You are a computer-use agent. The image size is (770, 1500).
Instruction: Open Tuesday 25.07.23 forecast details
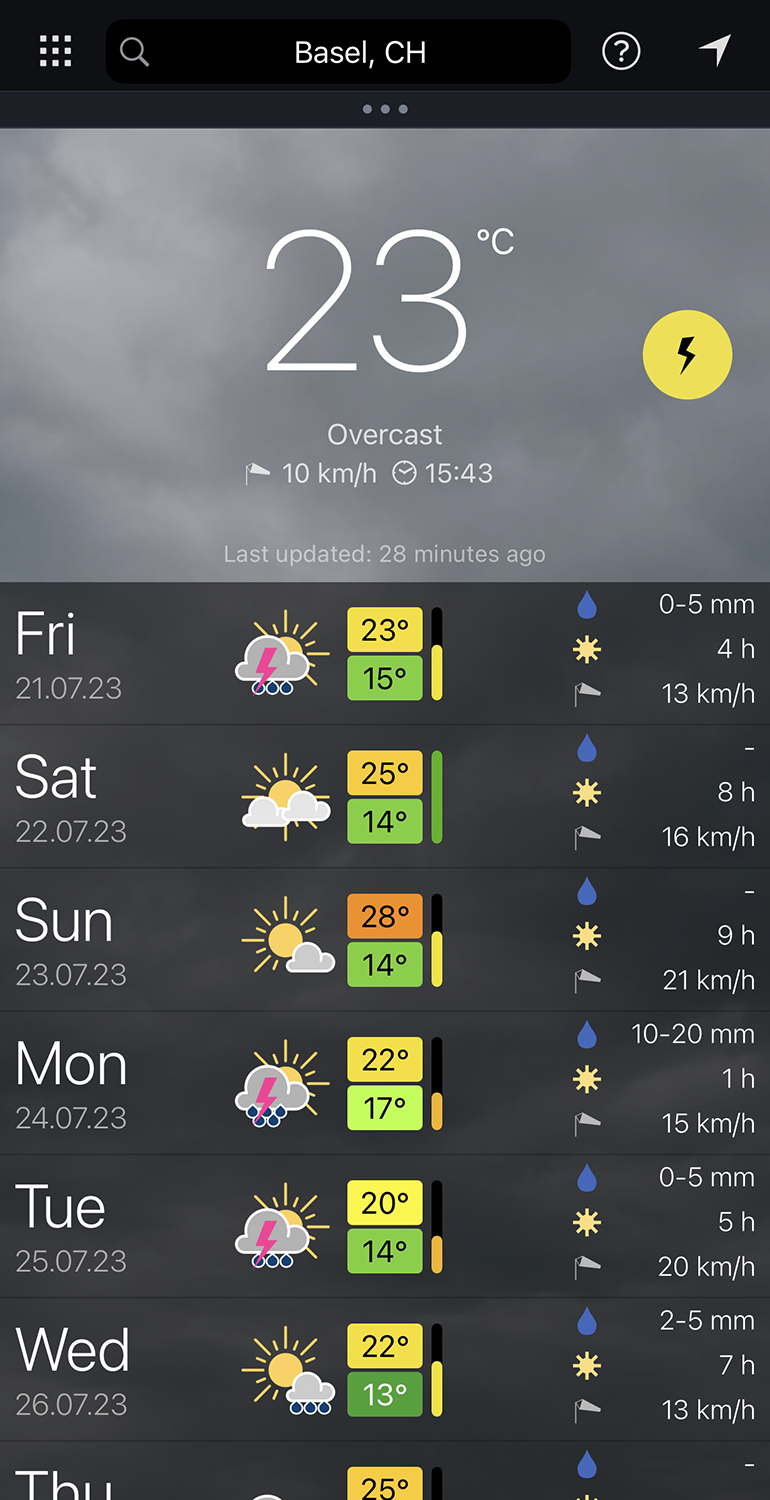(x=385, y=1226)
